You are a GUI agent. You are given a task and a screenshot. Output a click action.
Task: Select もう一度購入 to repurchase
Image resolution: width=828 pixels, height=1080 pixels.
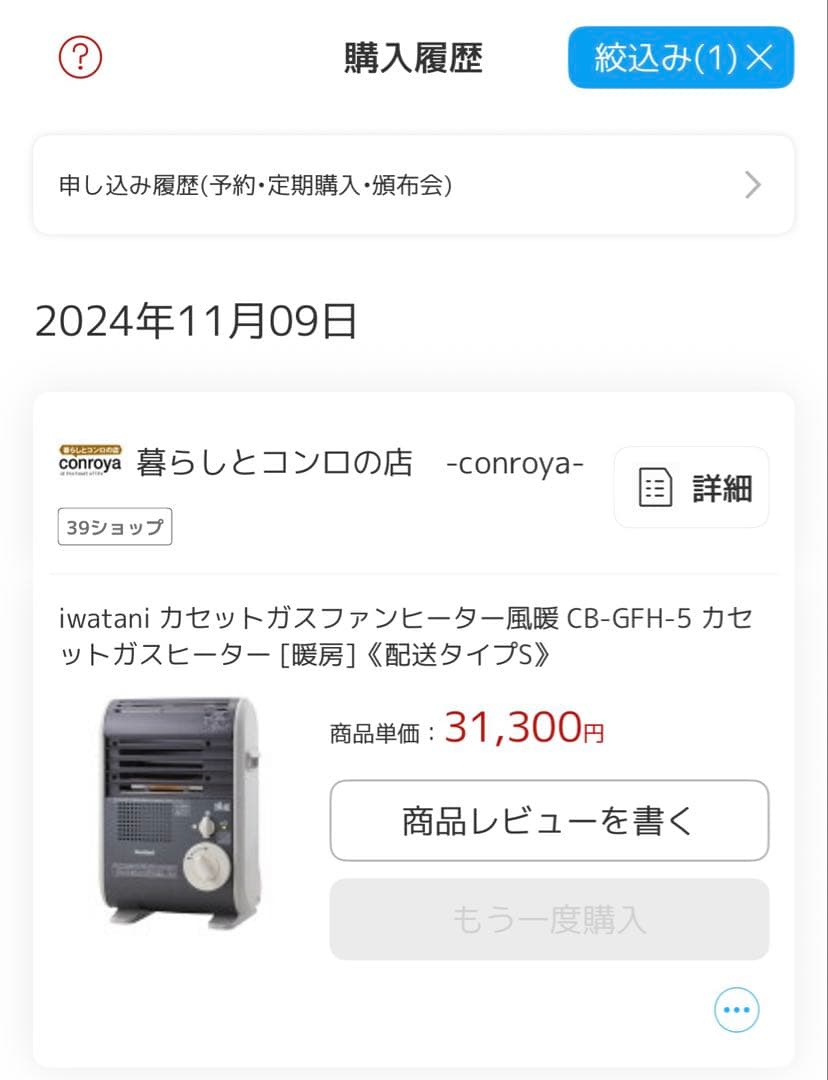point(550,920)
